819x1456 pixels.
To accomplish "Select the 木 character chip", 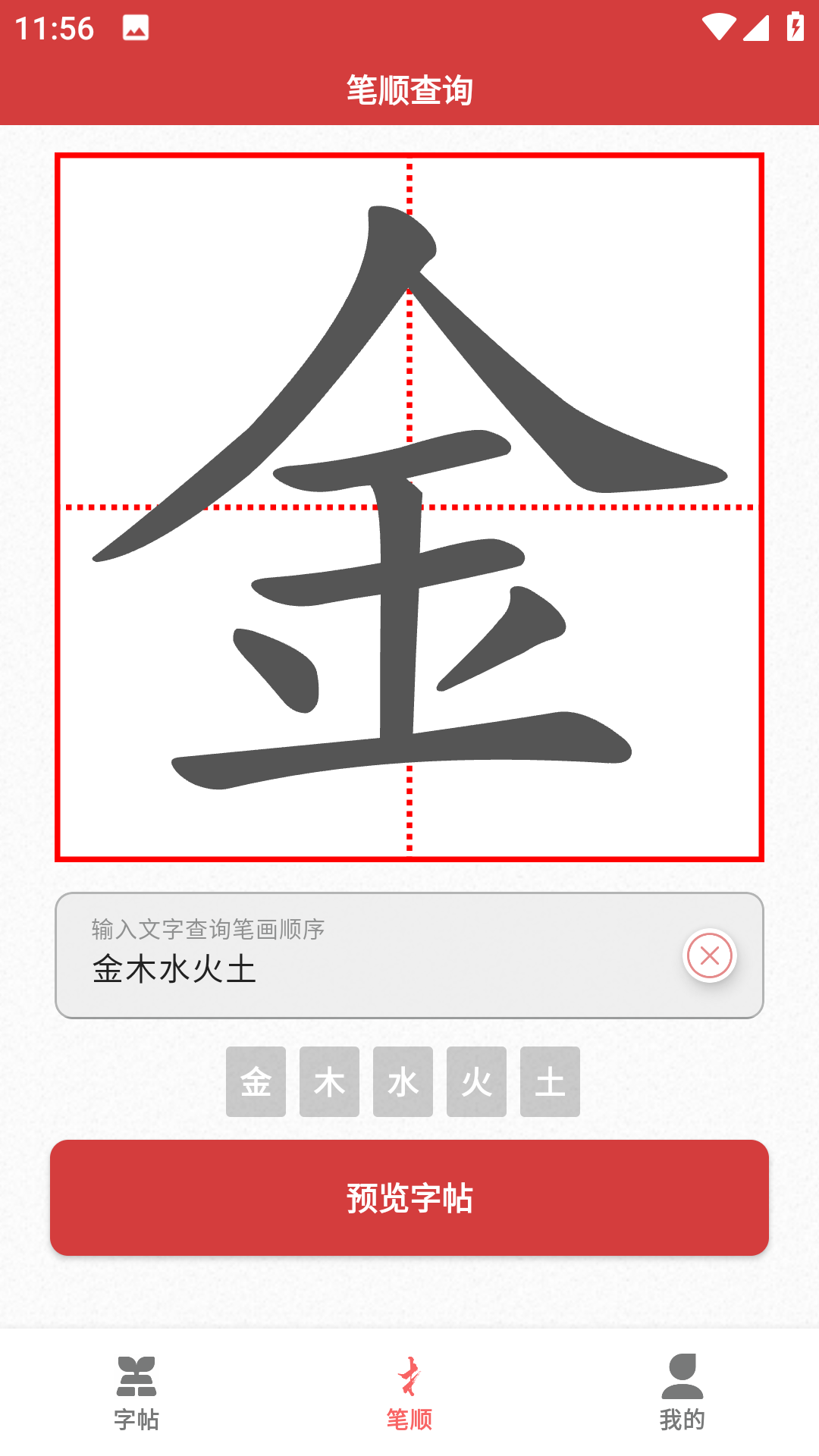I will 329,1082.
